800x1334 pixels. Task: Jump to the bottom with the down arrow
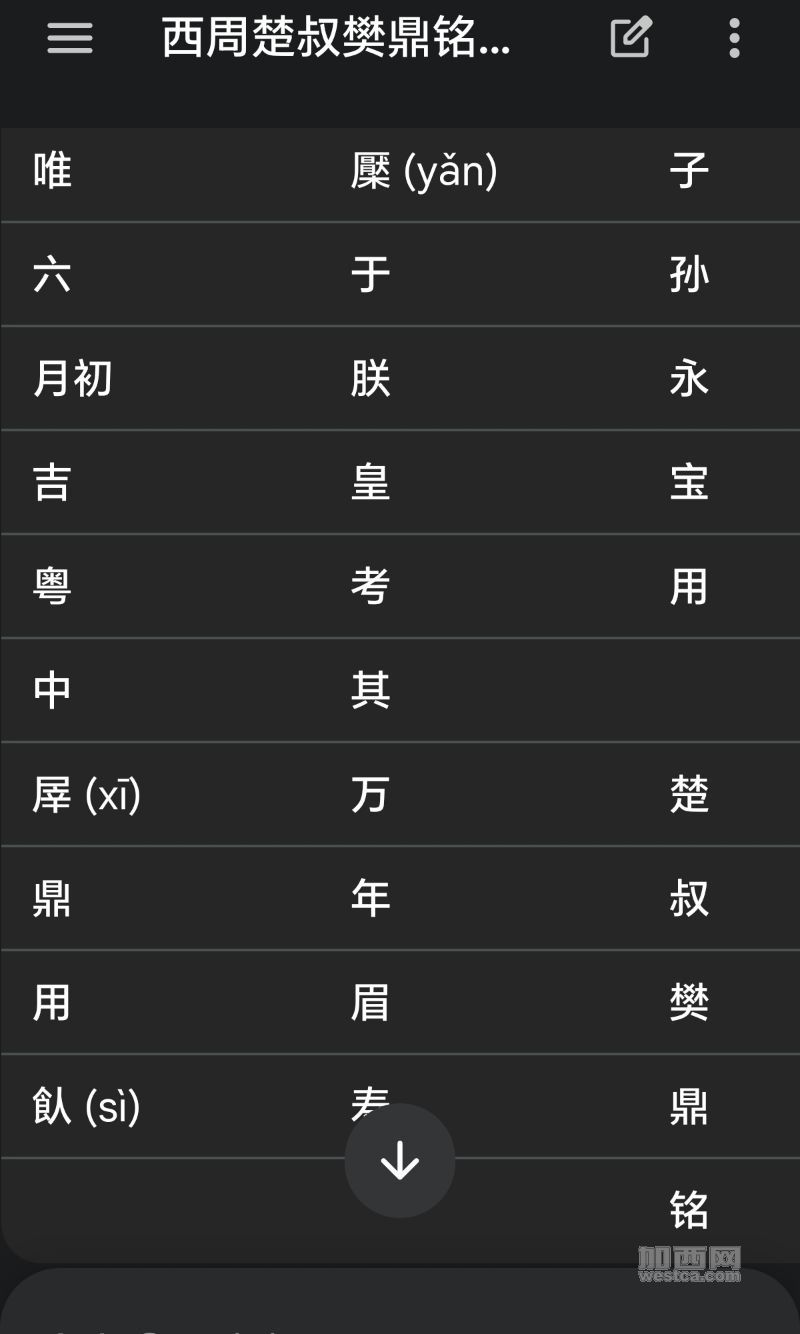(x=400, y=1161)
